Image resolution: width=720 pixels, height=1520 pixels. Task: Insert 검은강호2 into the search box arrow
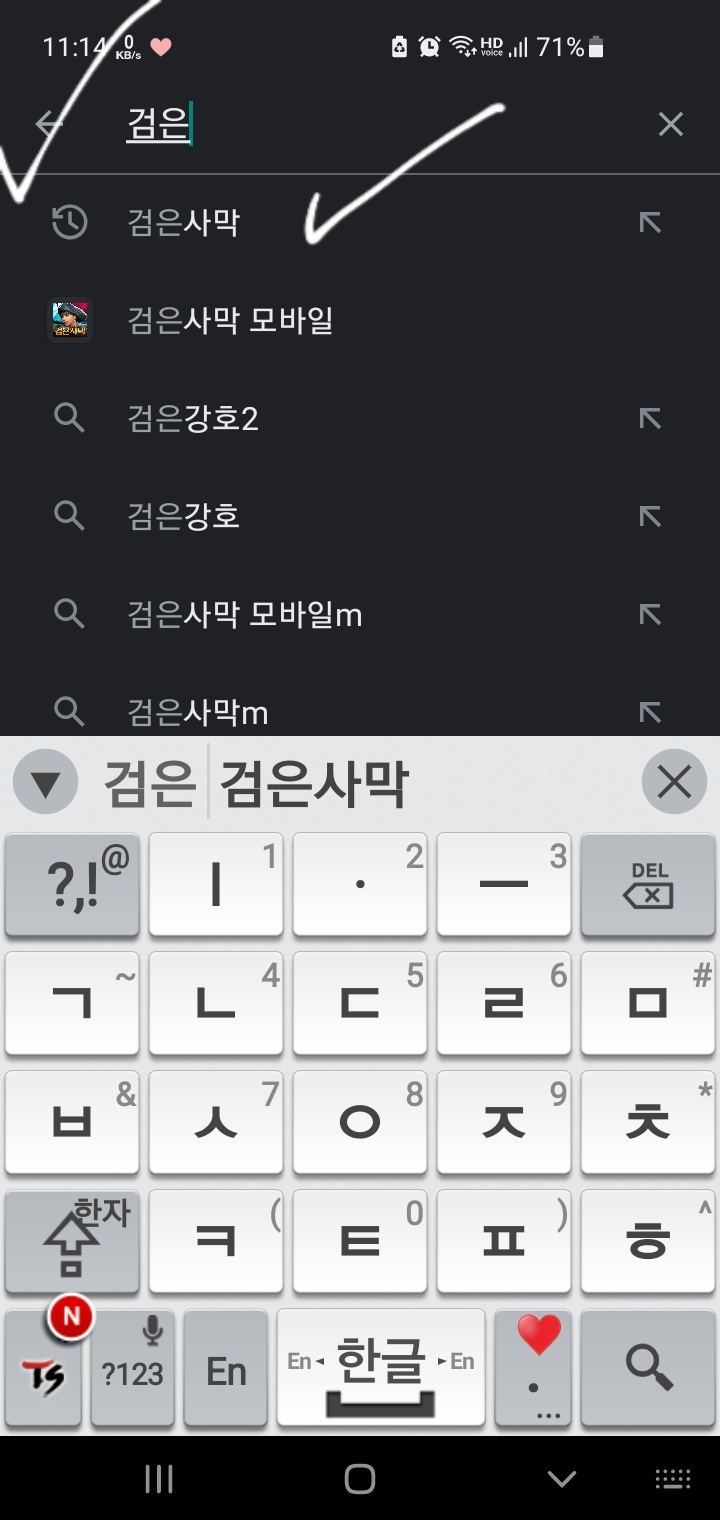[650, 418]
